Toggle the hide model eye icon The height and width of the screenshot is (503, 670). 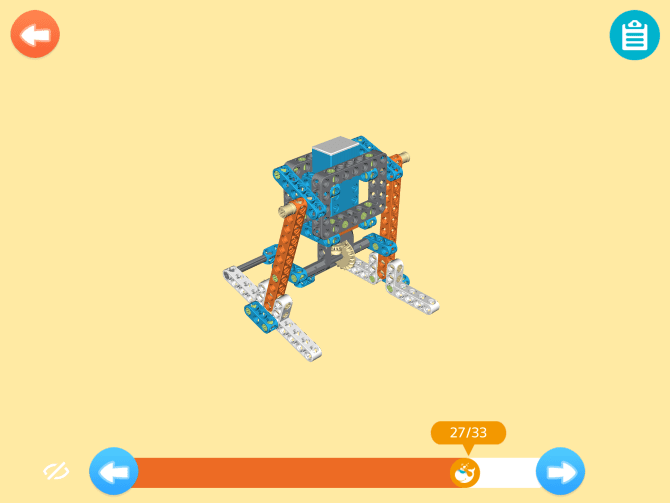[56, 472]
